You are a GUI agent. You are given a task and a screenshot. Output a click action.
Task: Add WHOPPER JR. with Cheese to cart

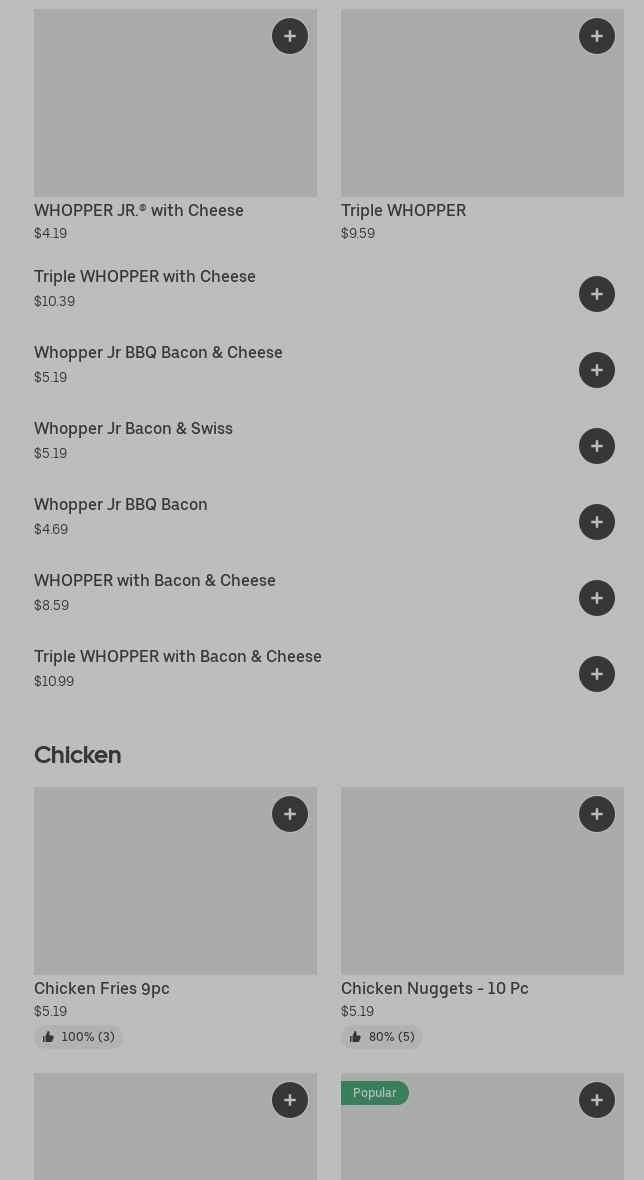(x=290, y=36)
